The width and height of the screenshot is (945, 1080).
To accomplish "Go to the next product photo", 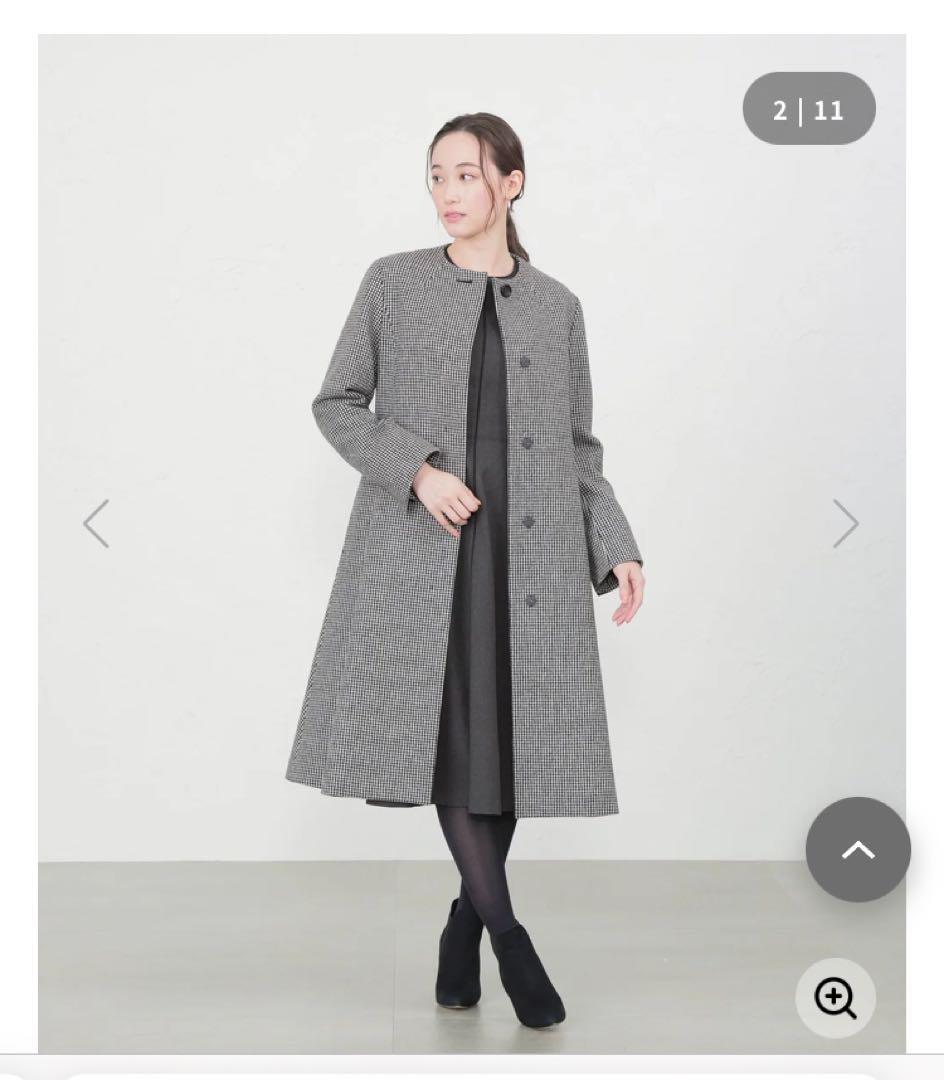I will click(846, 524).
